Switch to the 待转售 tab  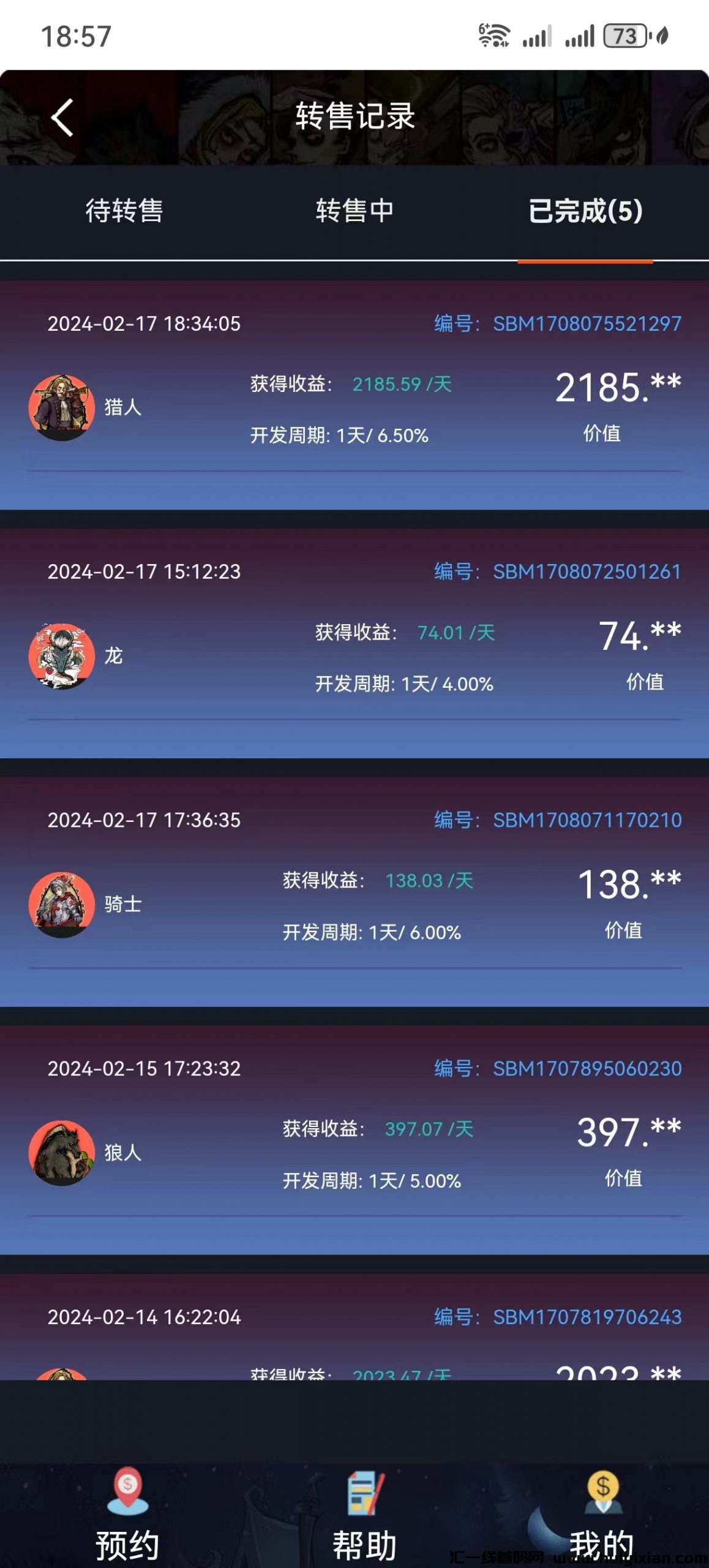pos(125,211)
